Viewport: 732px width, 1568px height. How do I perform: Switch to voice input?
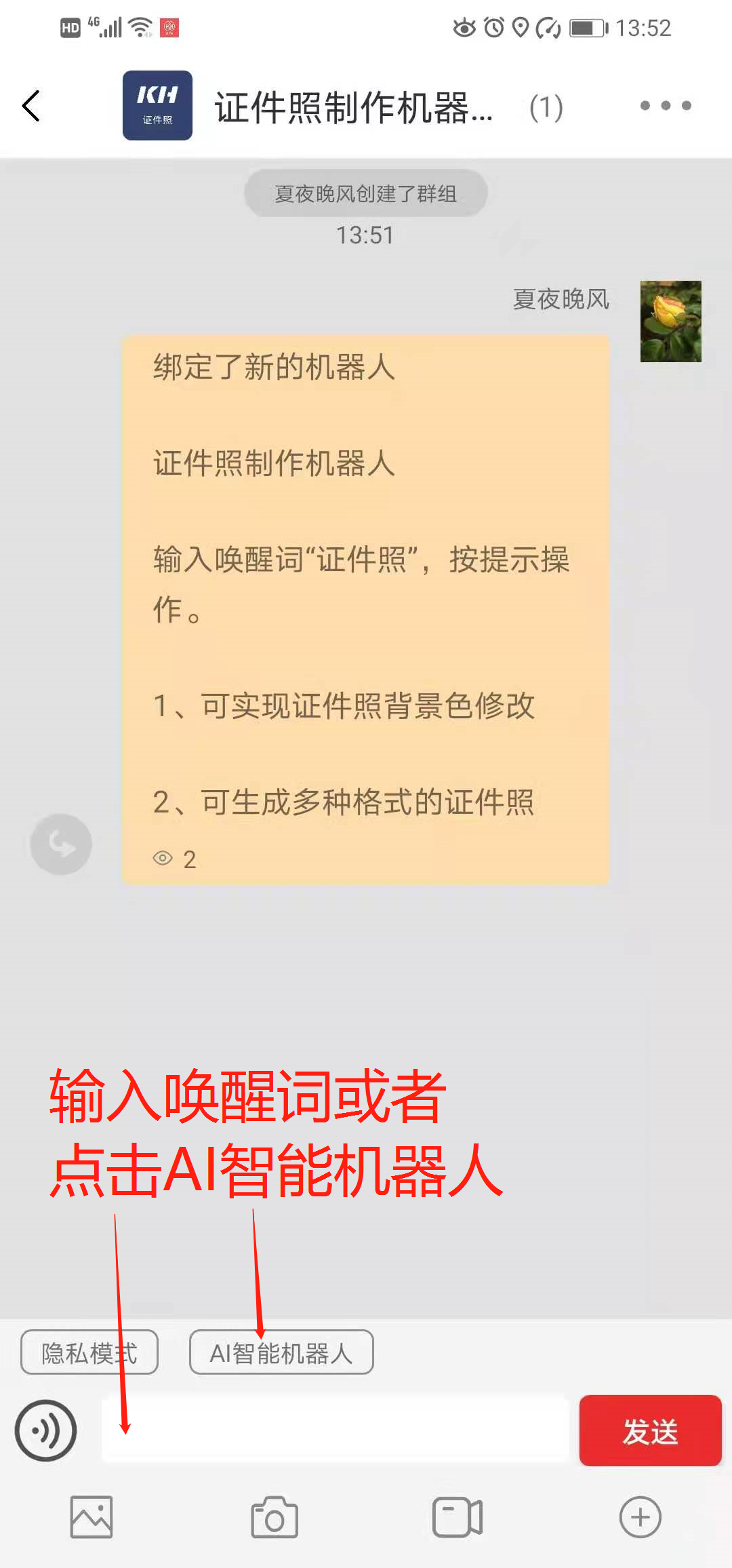click(x=45, y=1430)
